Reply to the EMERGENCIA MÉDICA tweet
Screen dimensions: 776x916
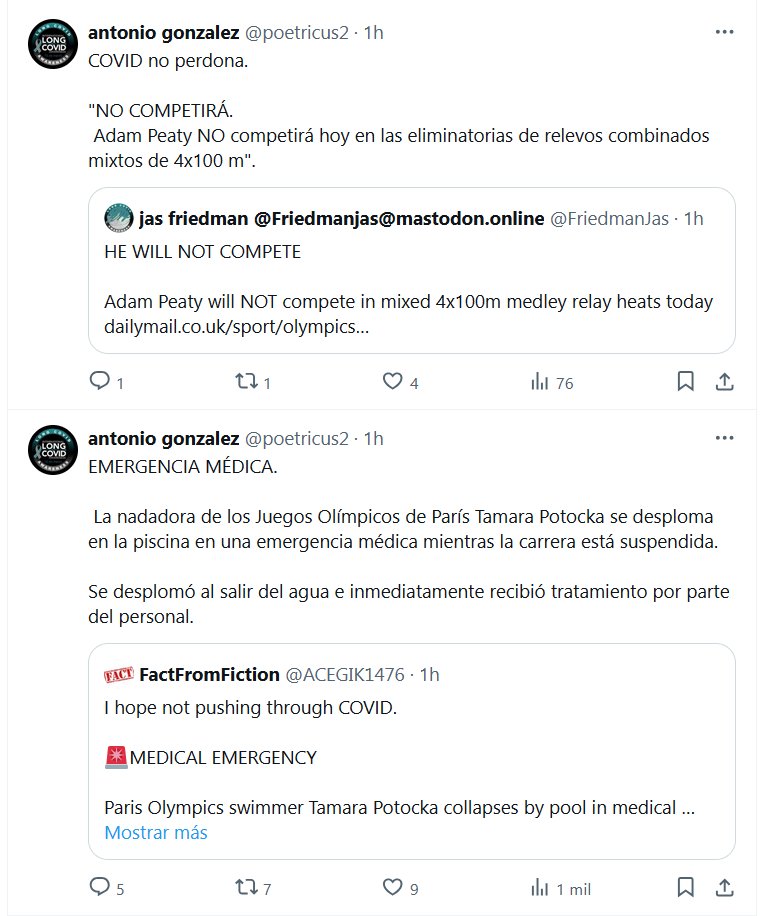100,887
